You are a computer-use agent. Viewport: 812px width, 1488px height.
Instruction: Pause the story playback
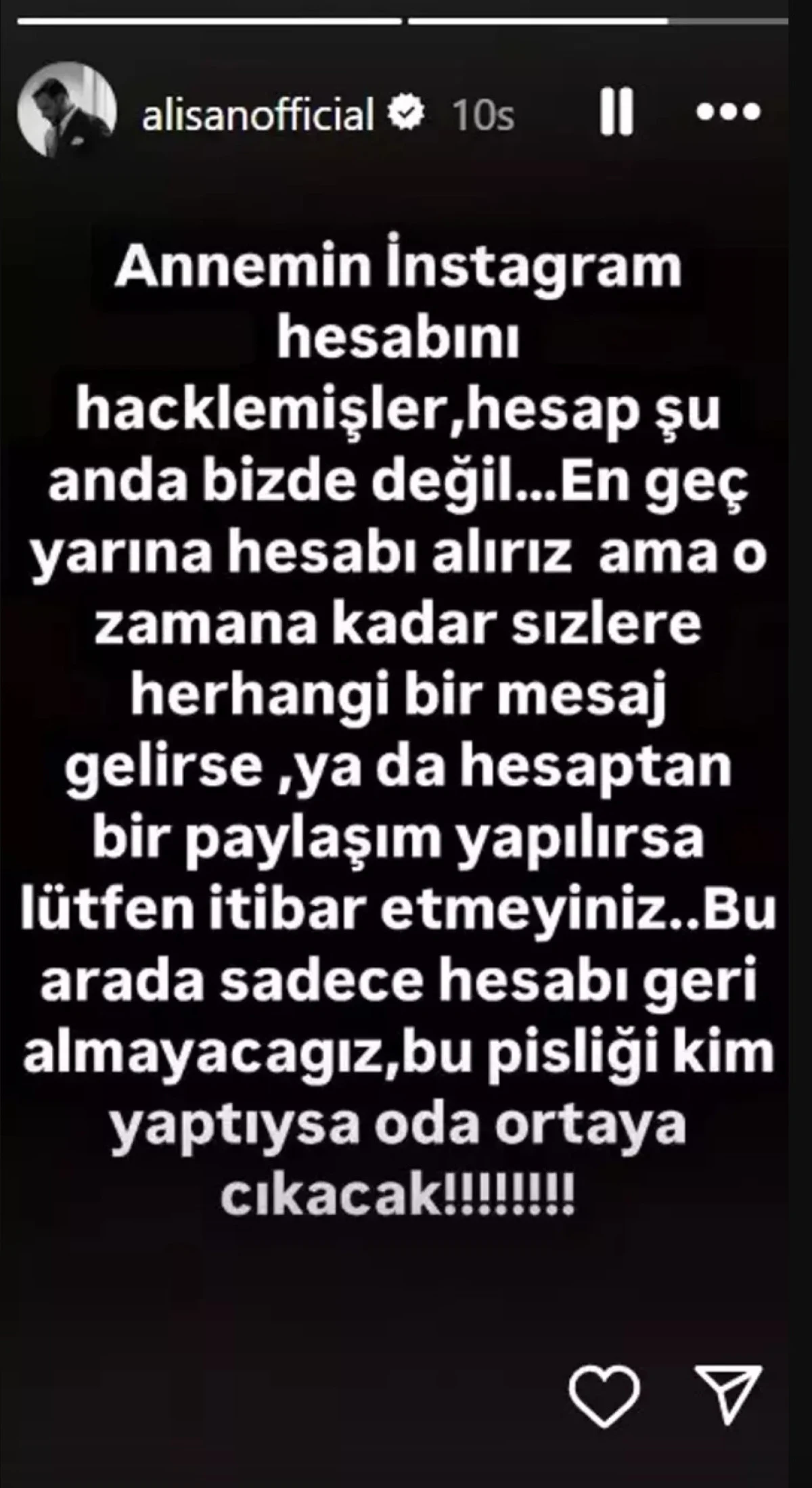click(x=616, y=111)
